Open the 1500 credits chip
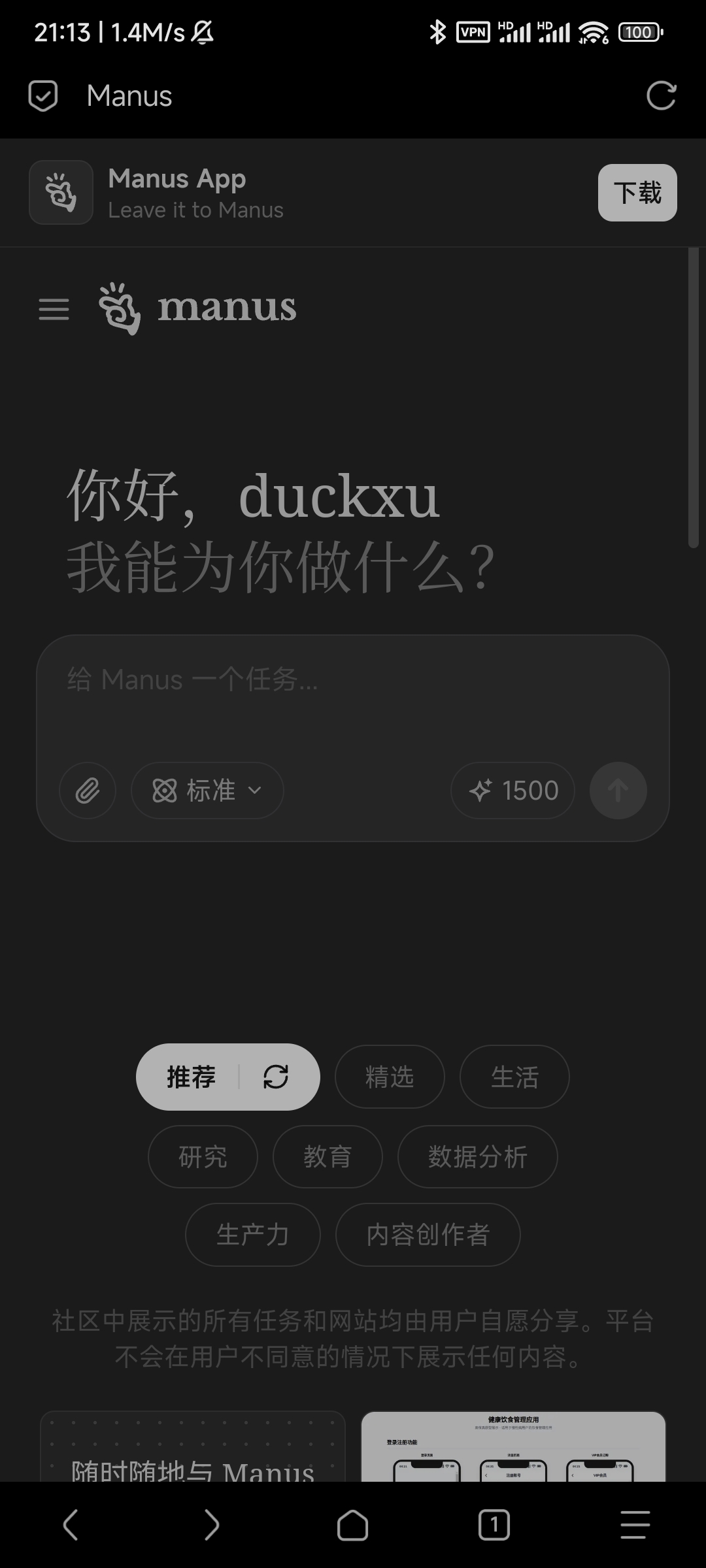This screenshot has width=706, height=1568. (x=513, y=791)
